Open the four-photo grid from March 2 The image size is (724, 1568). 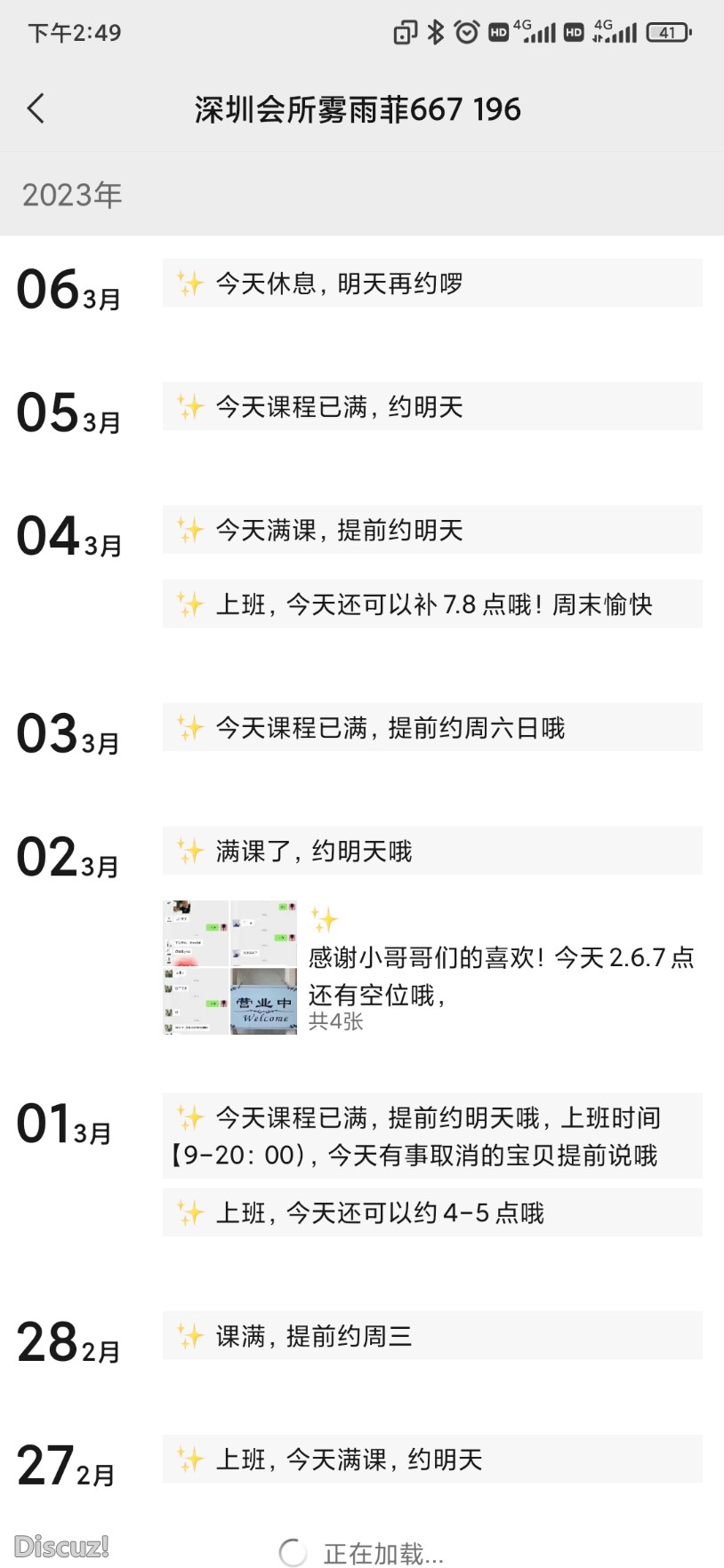(229, 966)
